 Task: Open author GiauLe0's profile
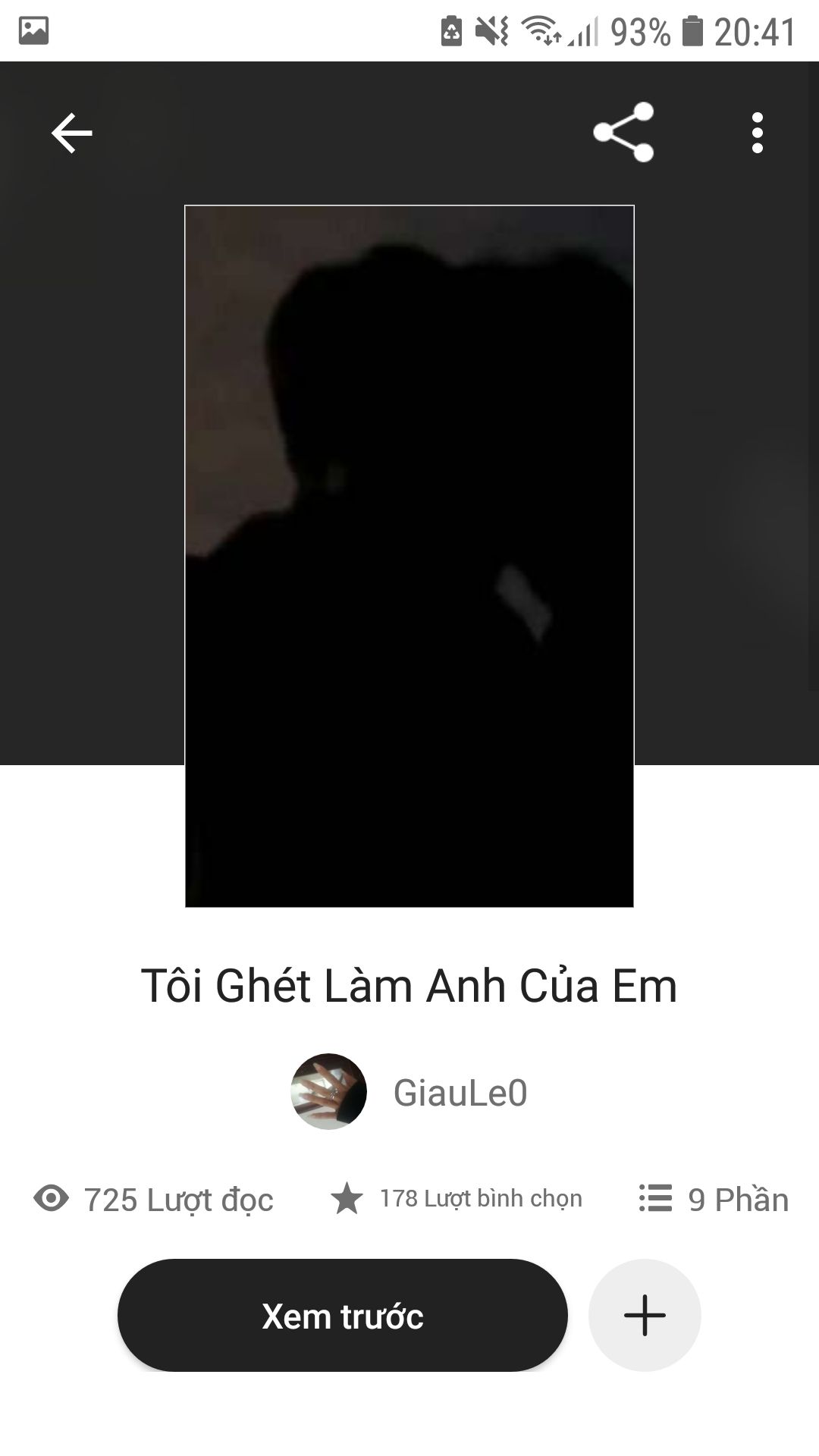[x=460, y=1093]
